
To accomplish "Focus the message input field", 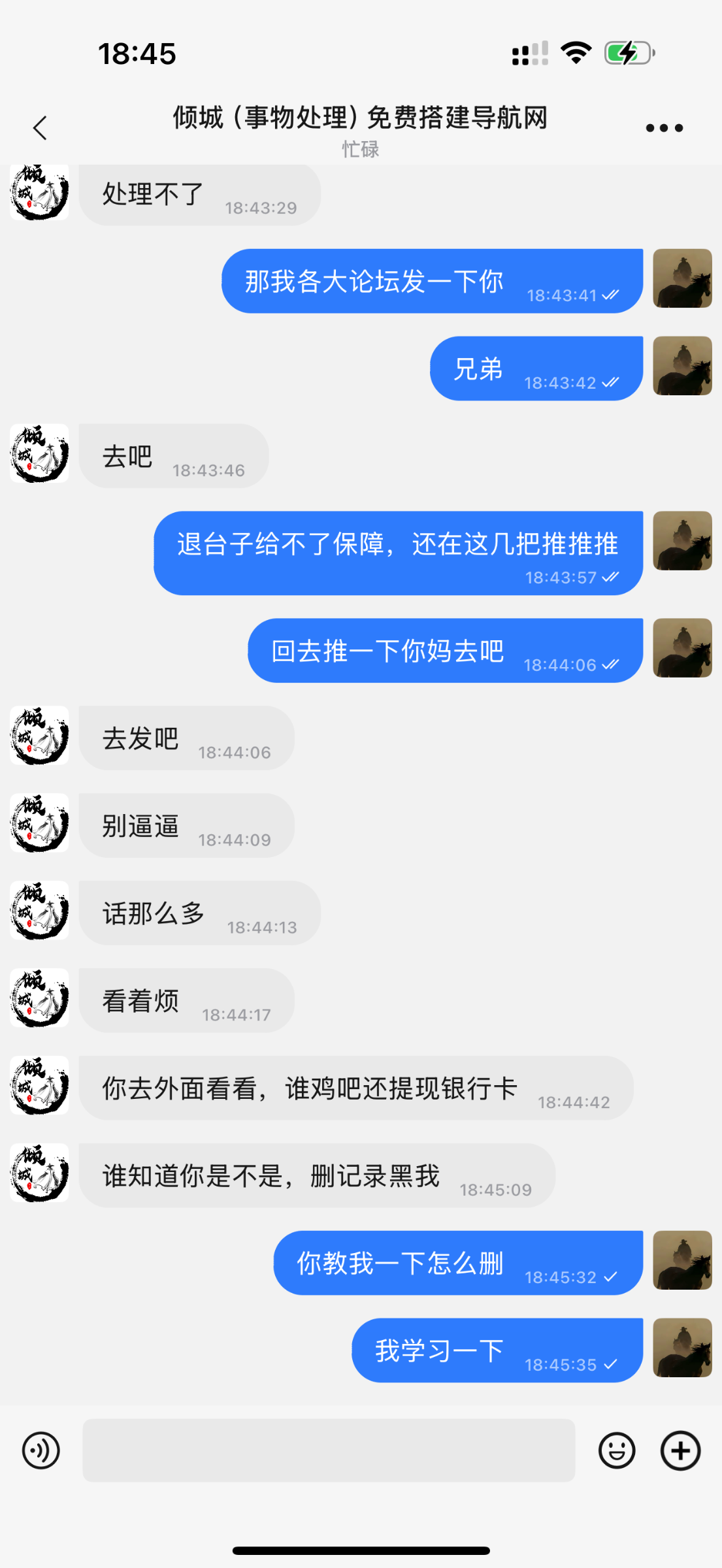I will (x=329, y=1450).
